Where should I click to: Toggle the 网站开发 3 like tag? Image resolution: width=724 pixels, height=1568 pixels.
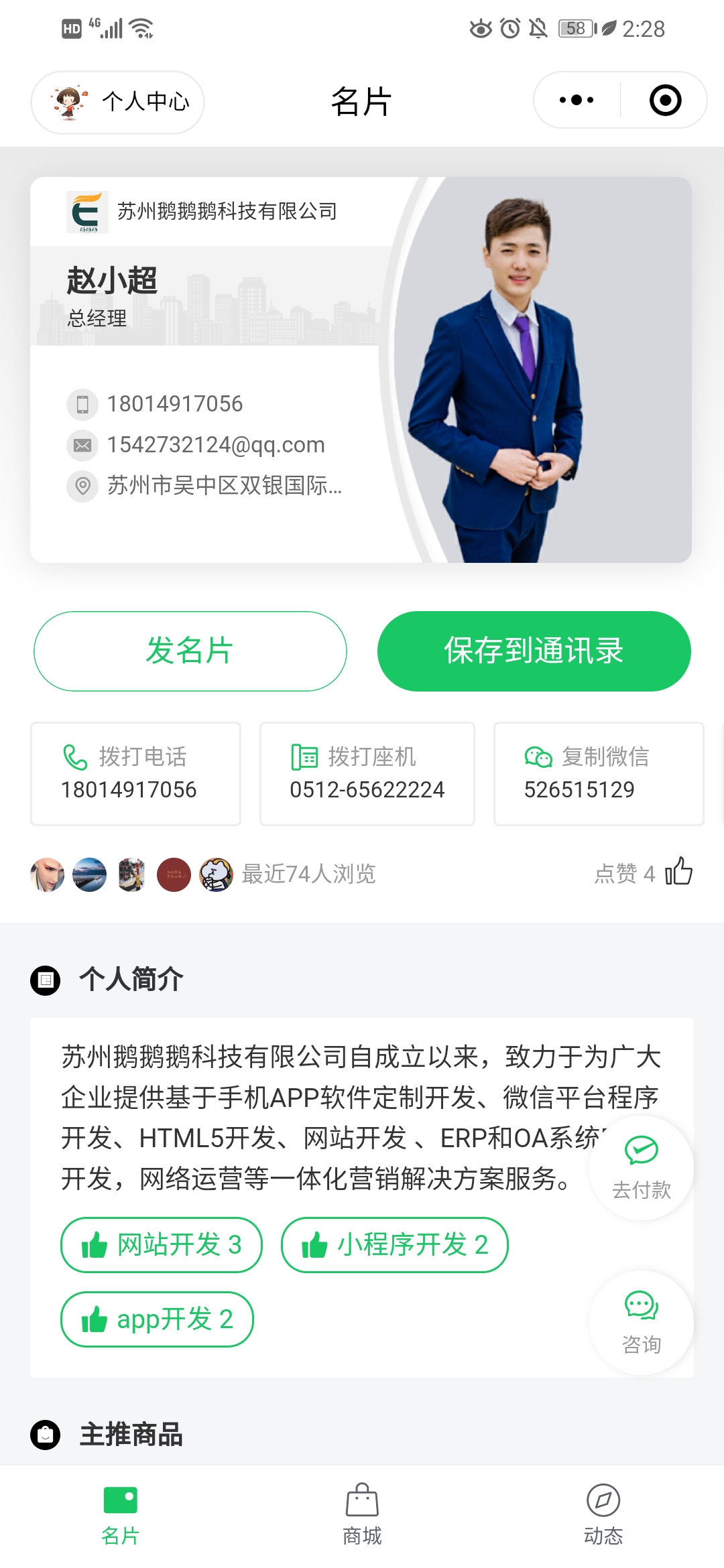click(160, 1244)
